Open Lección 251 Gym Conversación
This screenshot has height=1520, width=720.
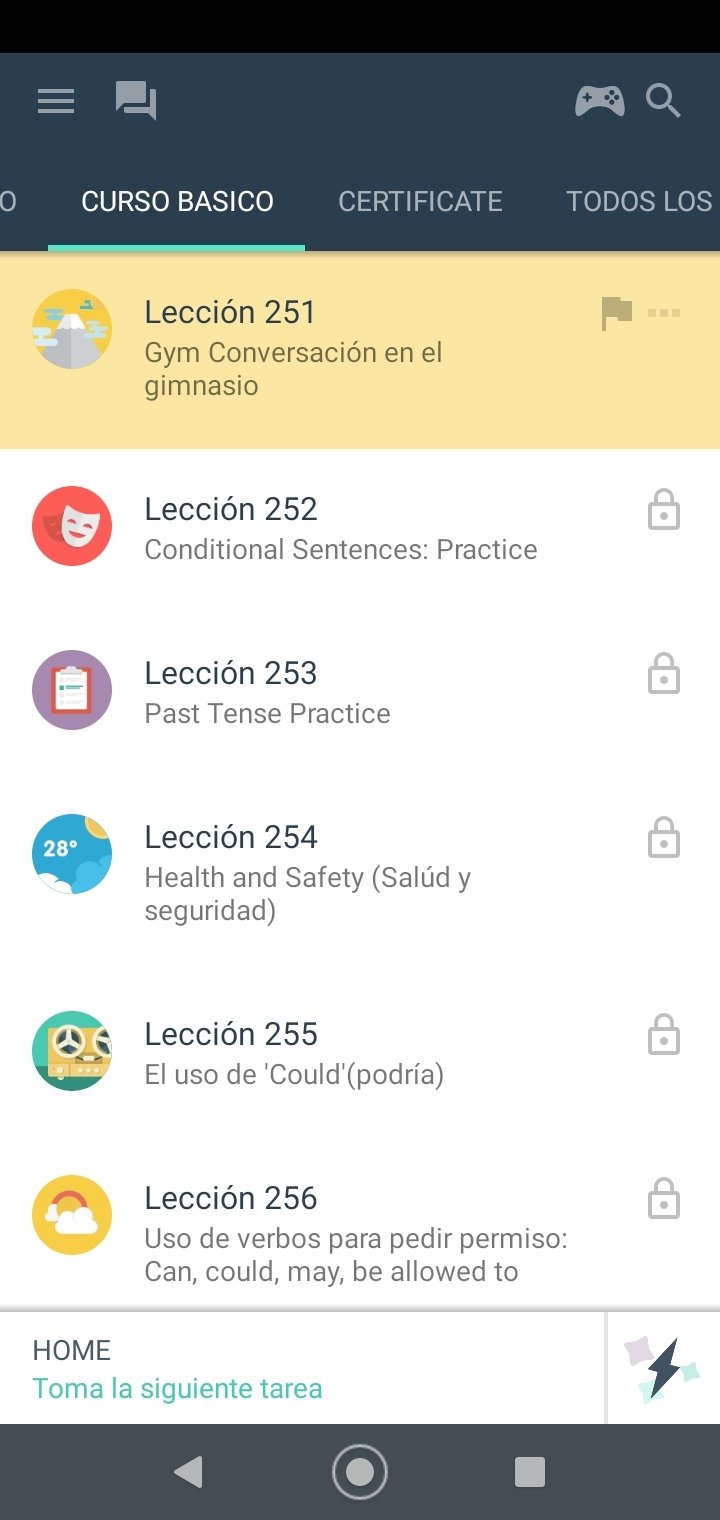point(360,350)
